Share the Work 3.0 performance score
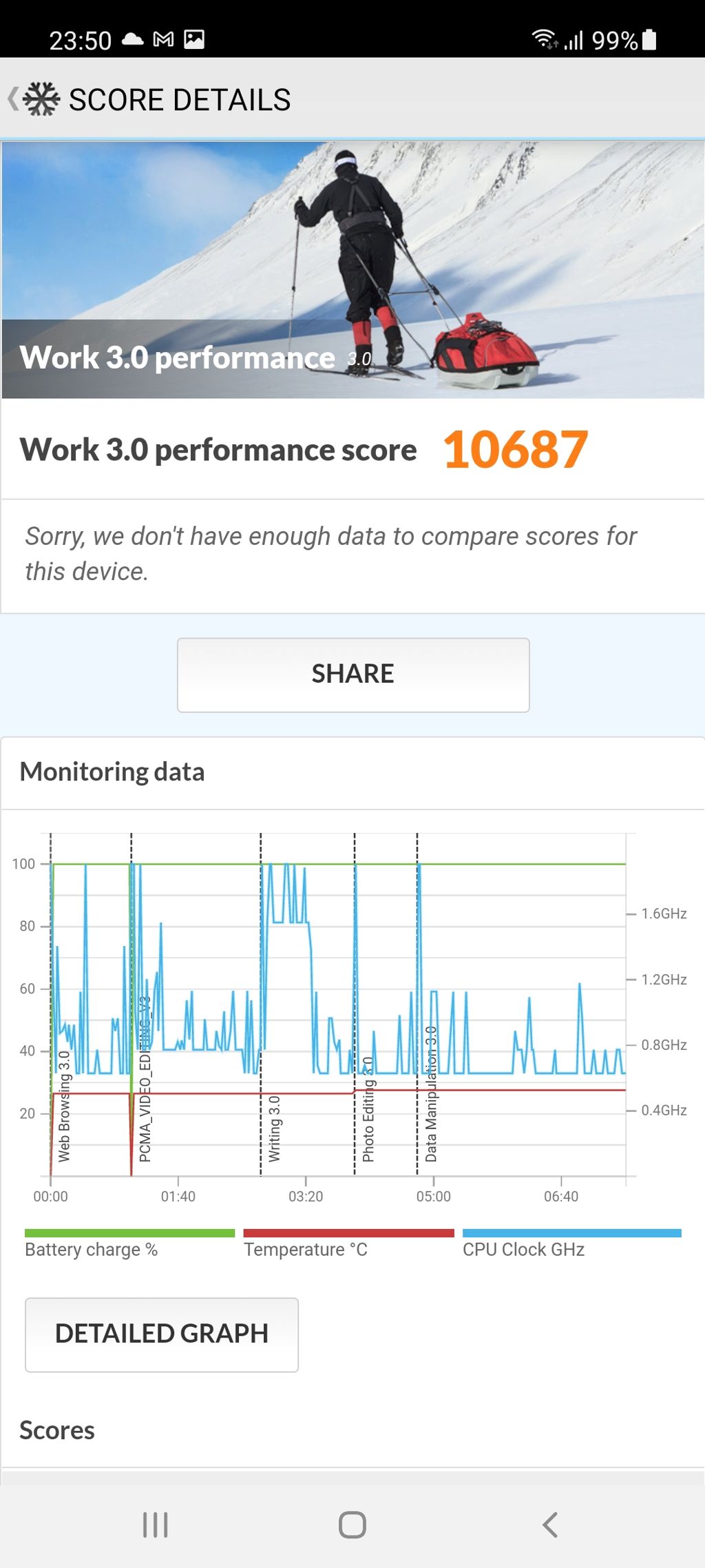This screenshot has height=1568, width=705. [352, 674]
